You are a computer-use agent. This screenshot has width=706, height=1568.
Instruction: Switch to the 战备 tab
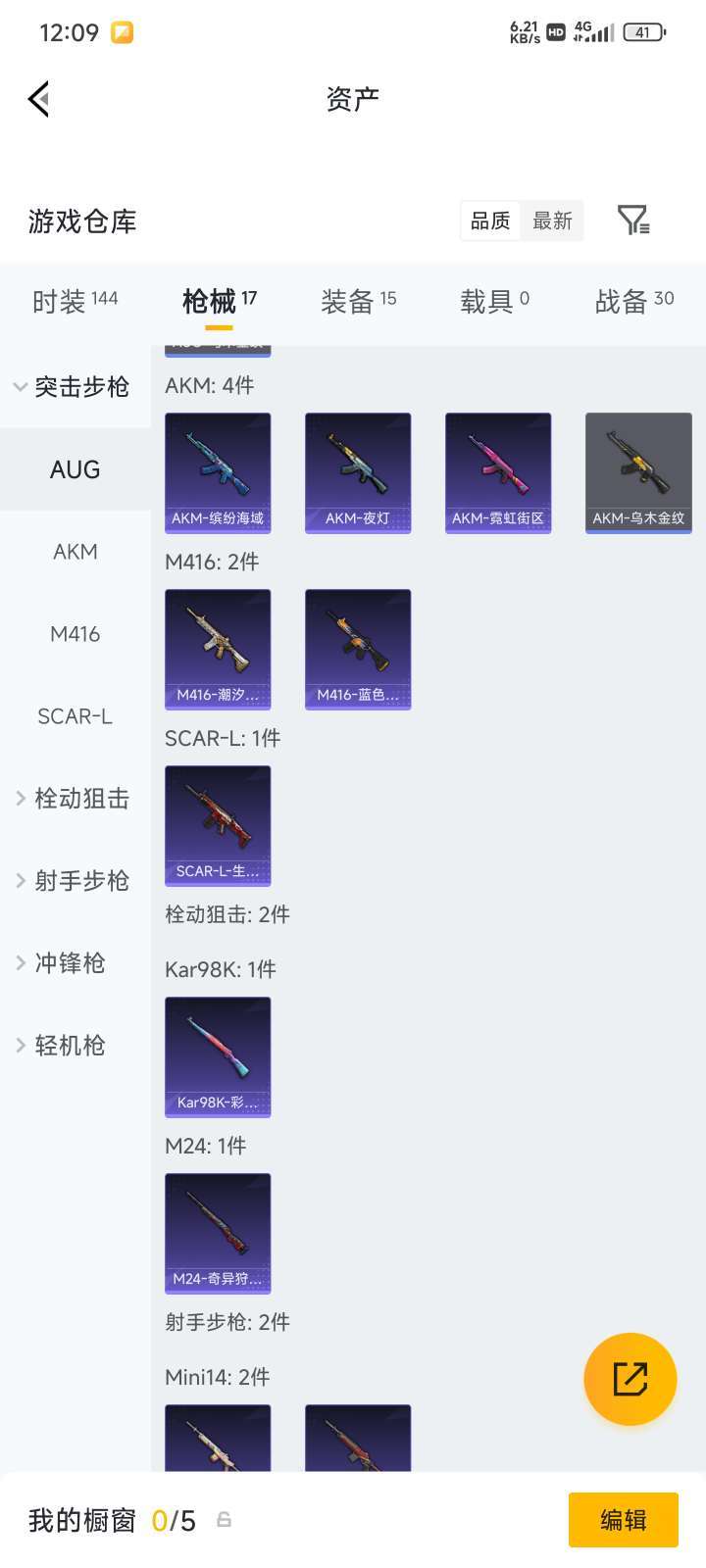[633, 301]
